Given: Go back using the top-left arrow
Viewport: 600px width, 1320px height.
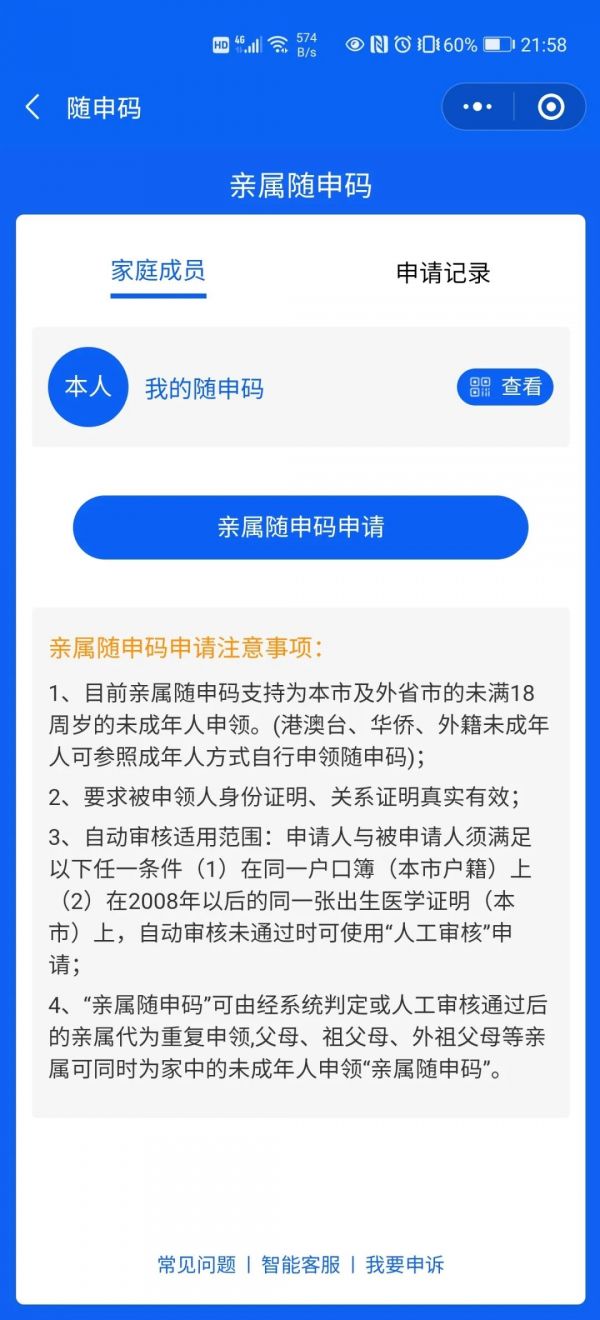Looking at the screenshot, I should pos(33,108).
